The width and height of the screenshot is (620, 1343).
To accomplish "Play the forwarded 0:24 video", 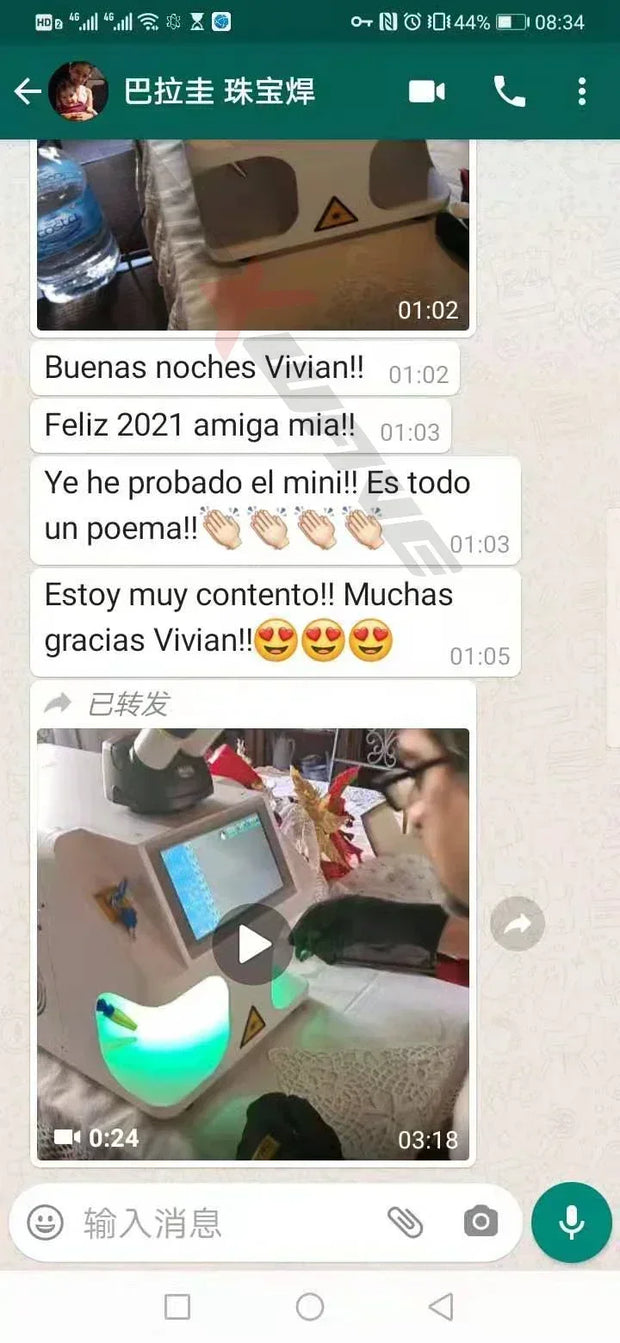I will (x=252, y=943).
